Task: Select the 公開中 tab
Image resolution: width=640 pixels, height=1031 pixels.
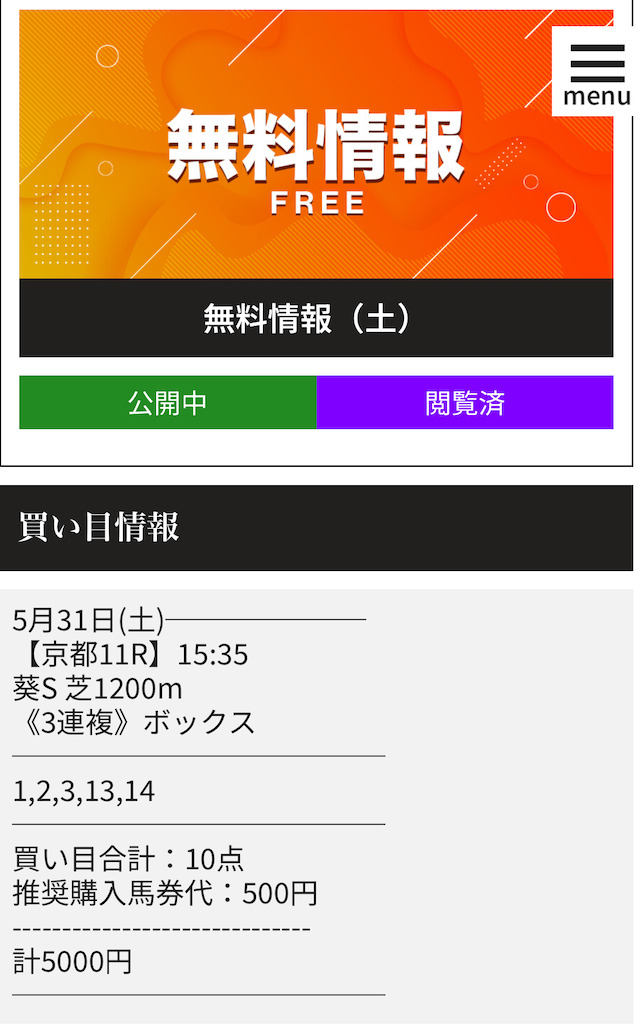Action: point(168,402)
